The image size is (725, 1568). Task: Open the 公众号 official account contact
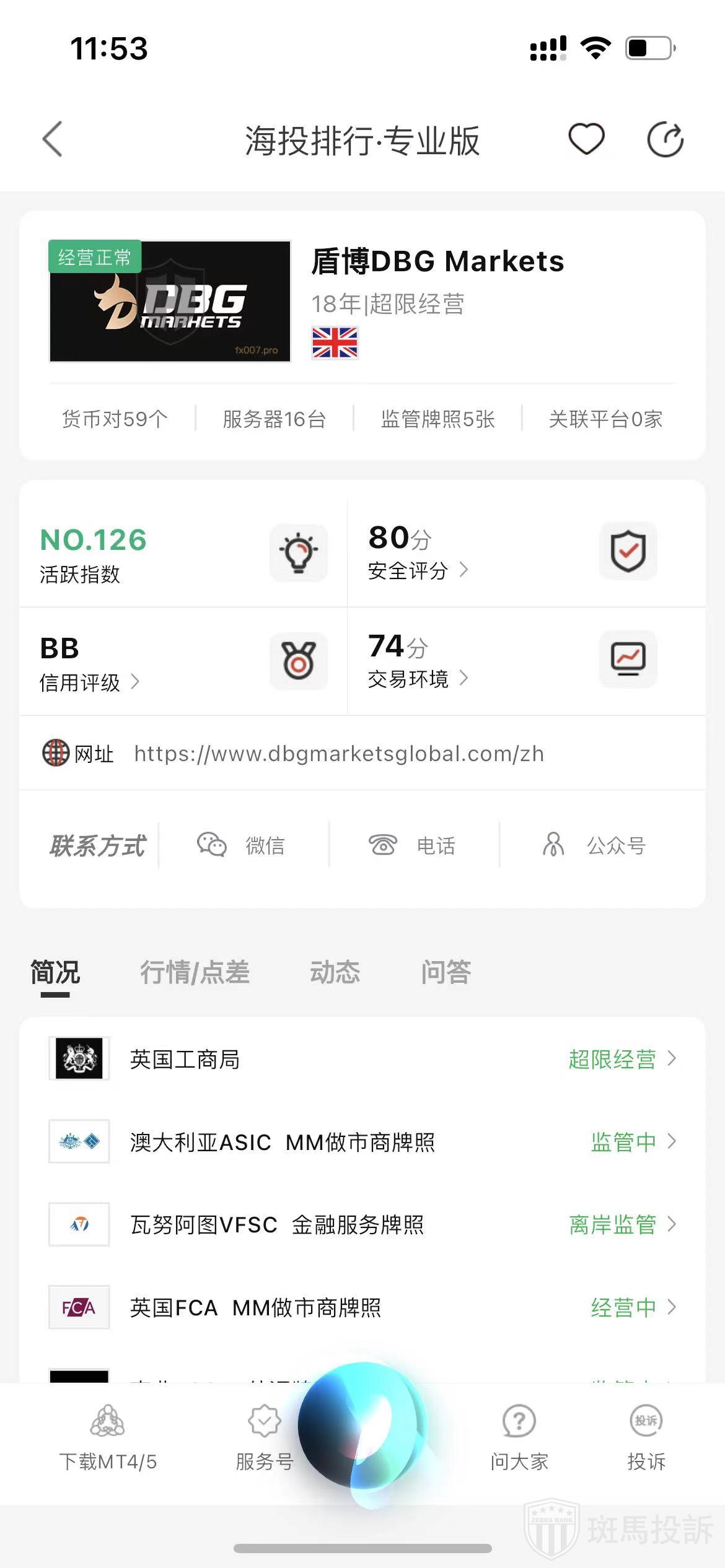point(594,845)
